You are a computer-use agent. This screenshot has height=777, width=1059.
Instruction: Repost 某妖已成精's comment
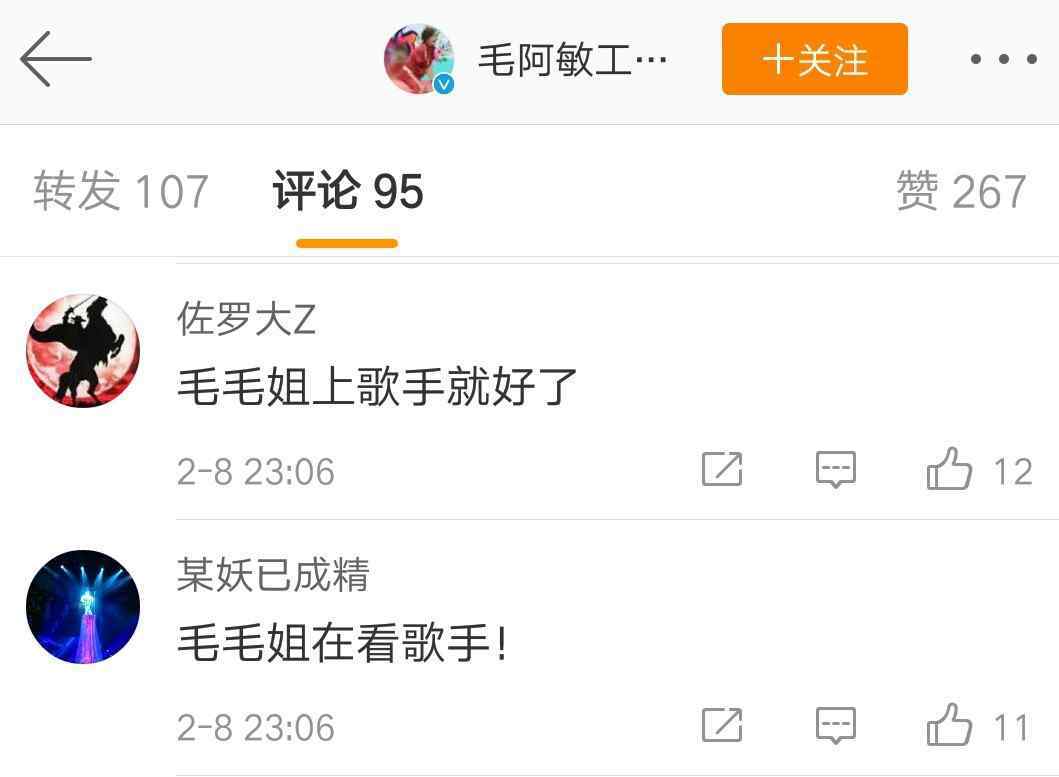pos(721,725)
